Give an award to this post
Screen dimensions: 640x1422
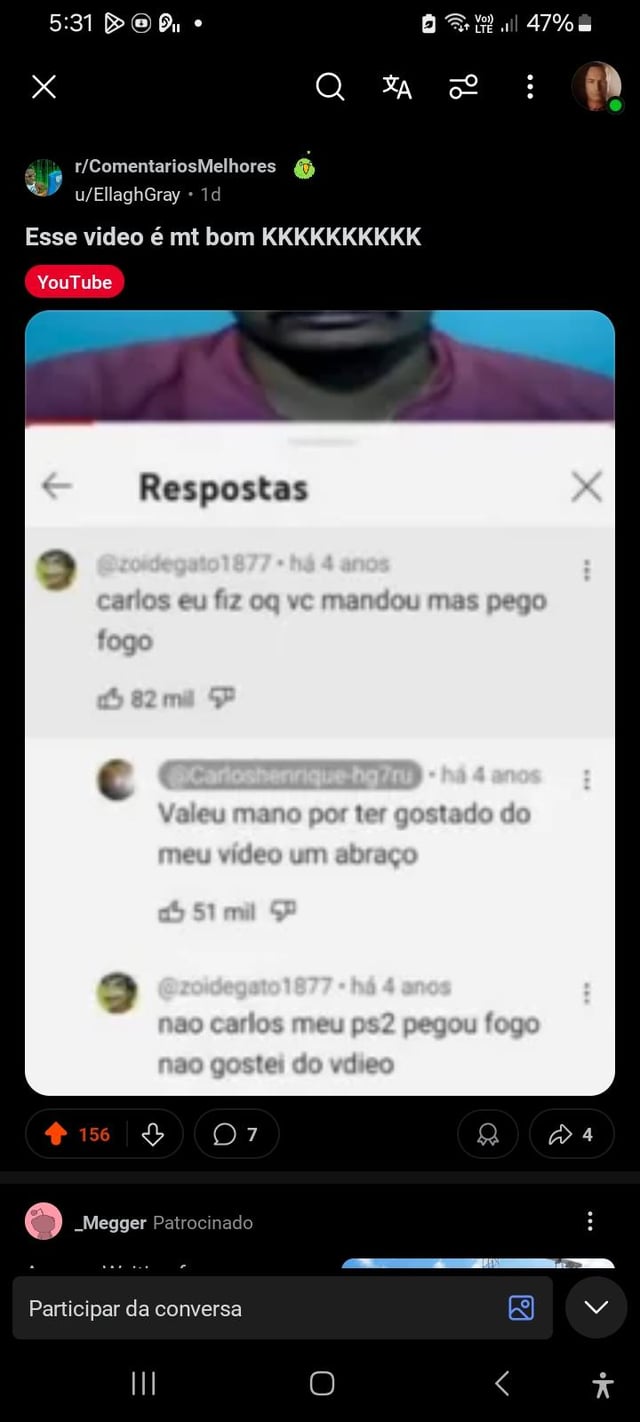click(488, 1134)
